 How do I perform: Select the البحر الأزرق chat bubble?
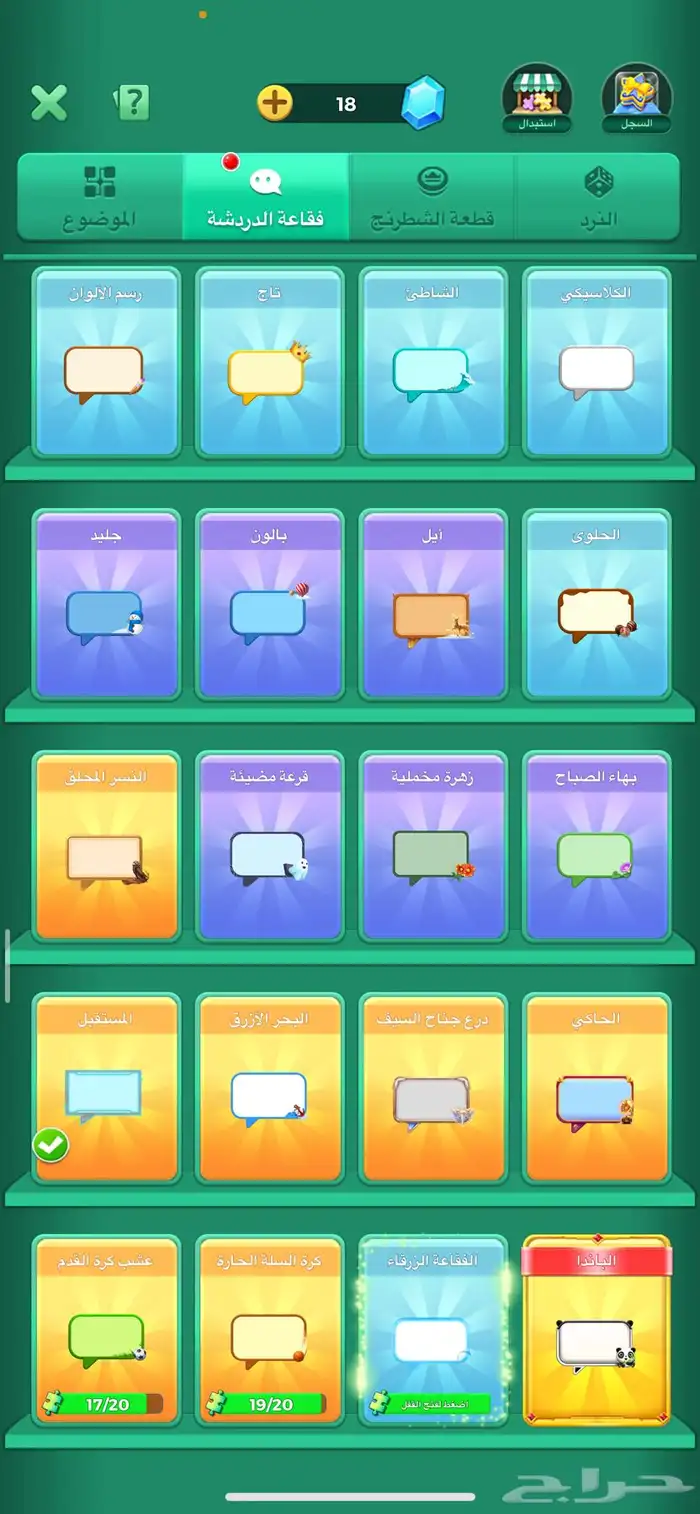269,1088
